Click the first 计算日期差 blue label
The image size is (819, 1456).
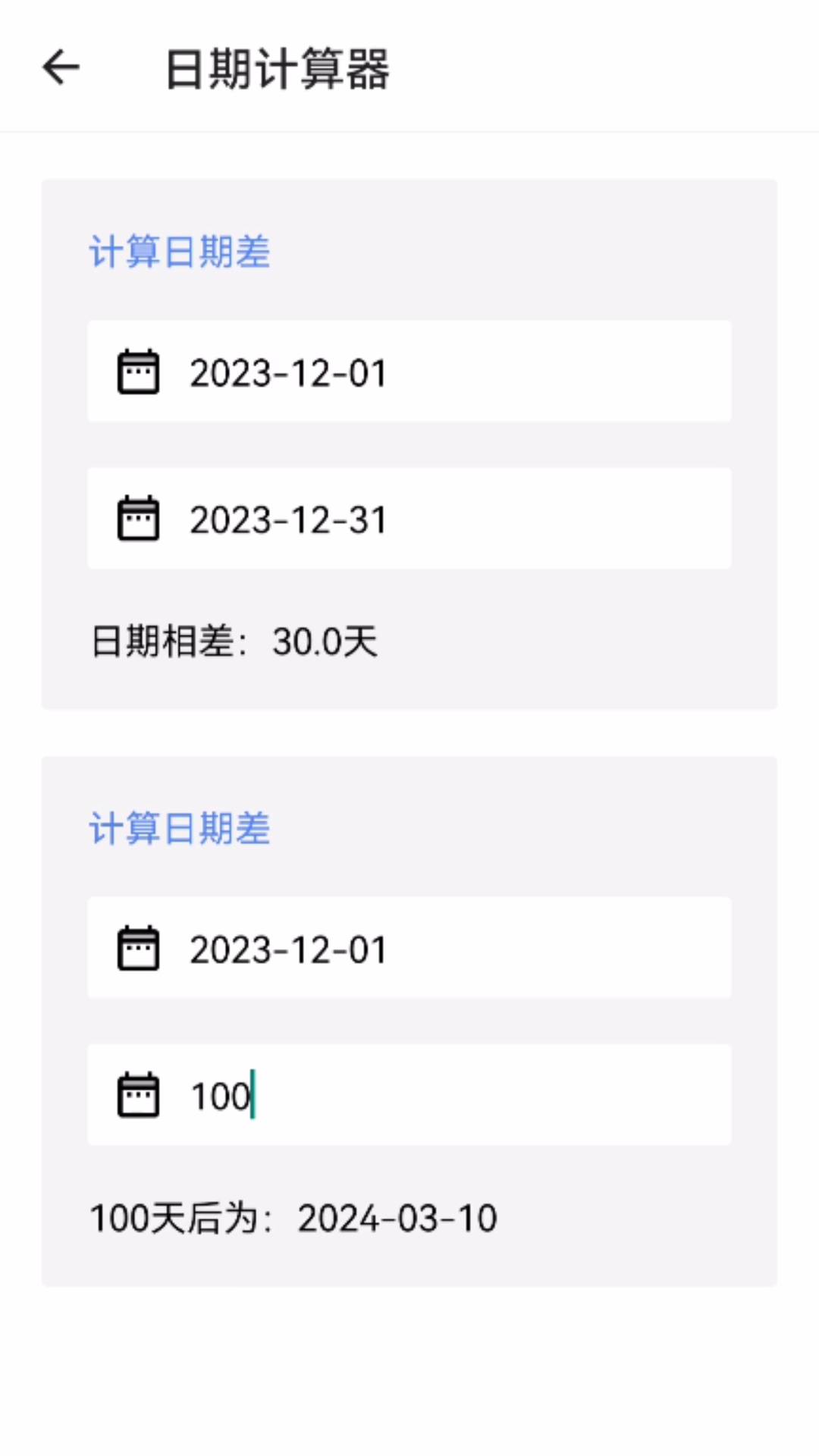180,252
